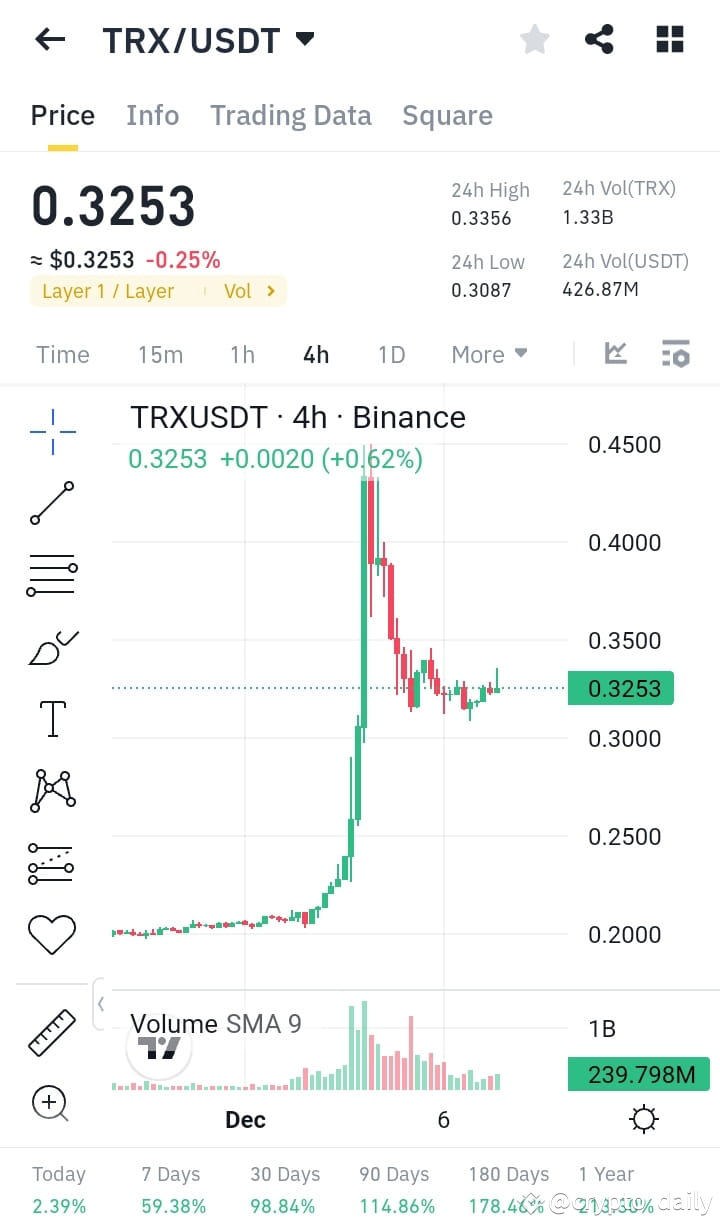Select the trend line drawing tool
The width and height of the screenshot is (720, 1224).
tap(51, 502)
